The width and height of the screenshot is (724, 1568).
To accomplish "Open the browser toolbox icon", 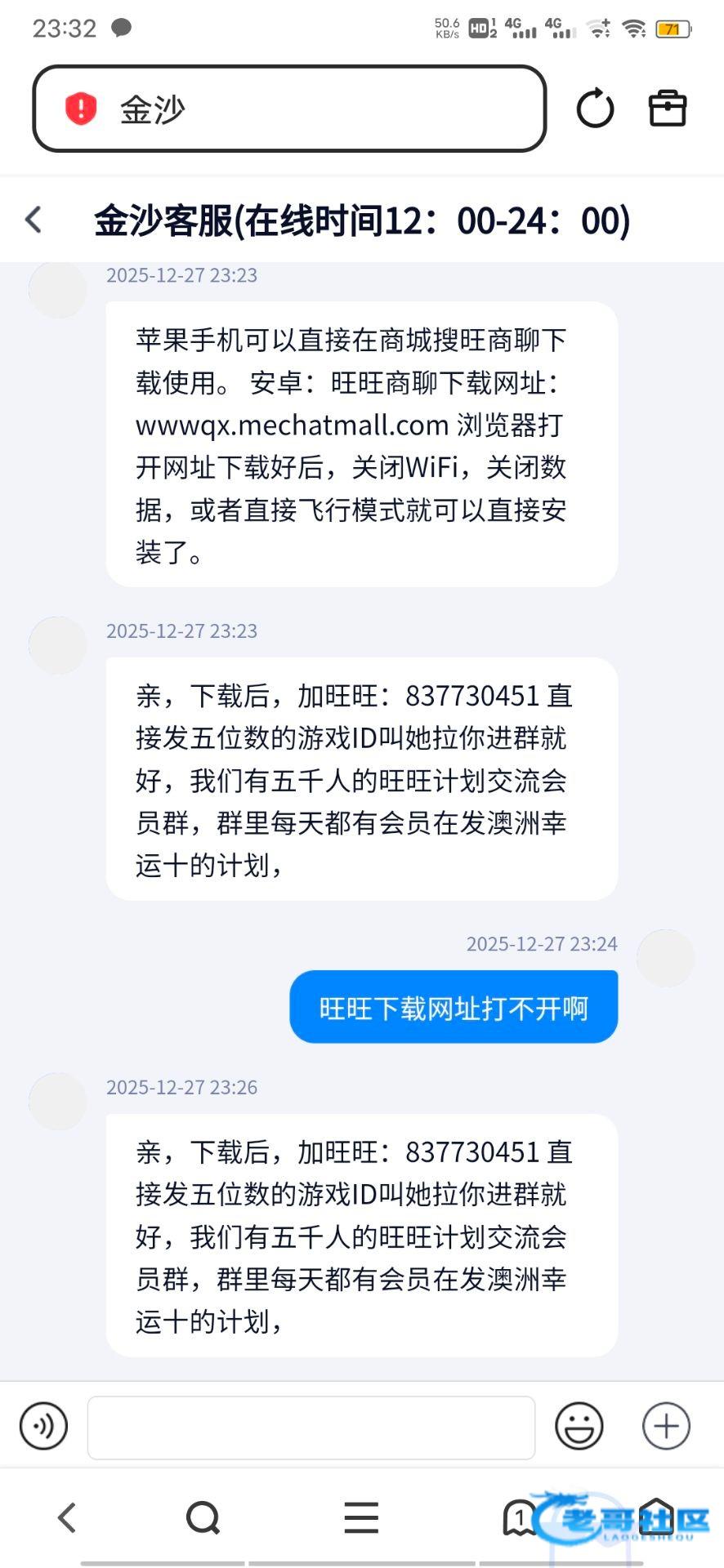I will point(667,109).
